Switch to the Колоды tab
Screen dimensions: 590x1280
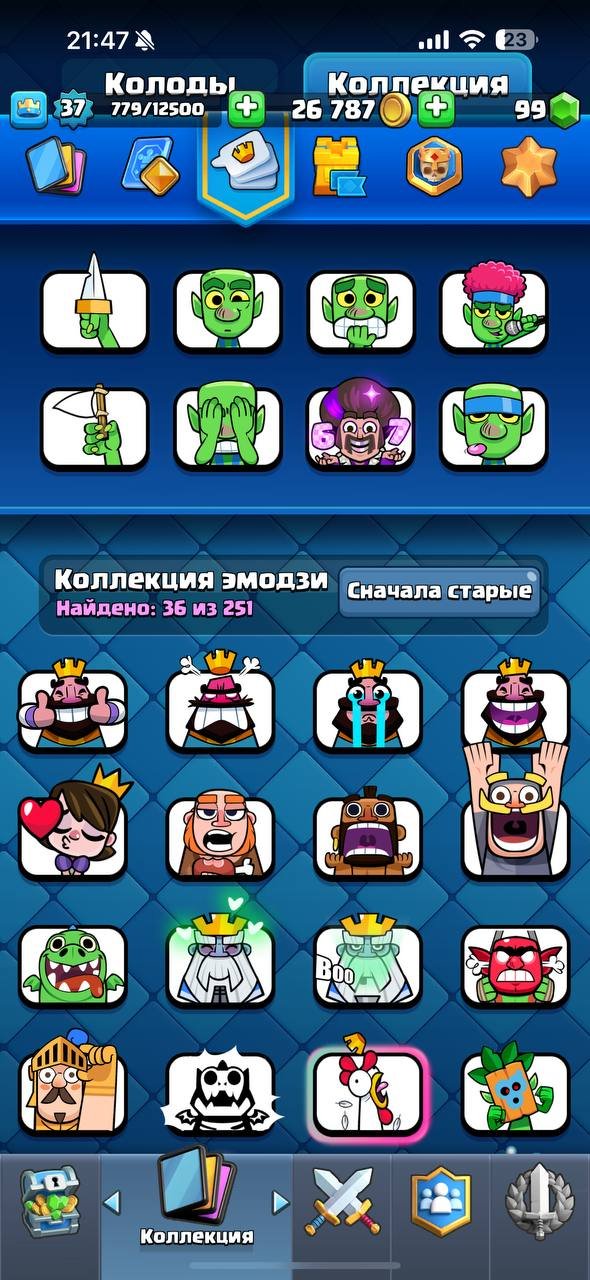pyautogui.click(x=170, y=82)
